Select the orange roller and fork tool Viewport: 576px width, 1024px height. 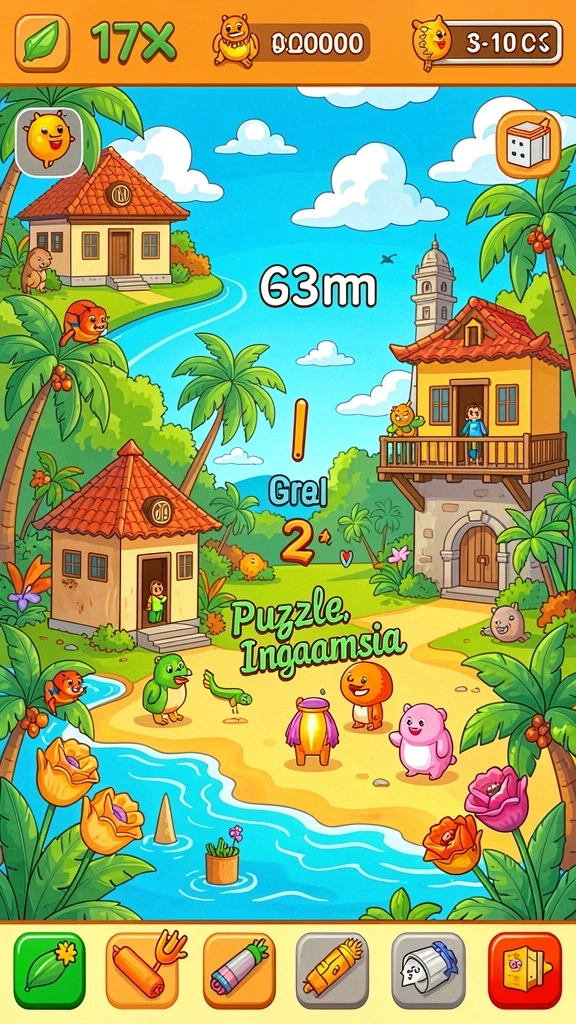coord(142,970)
